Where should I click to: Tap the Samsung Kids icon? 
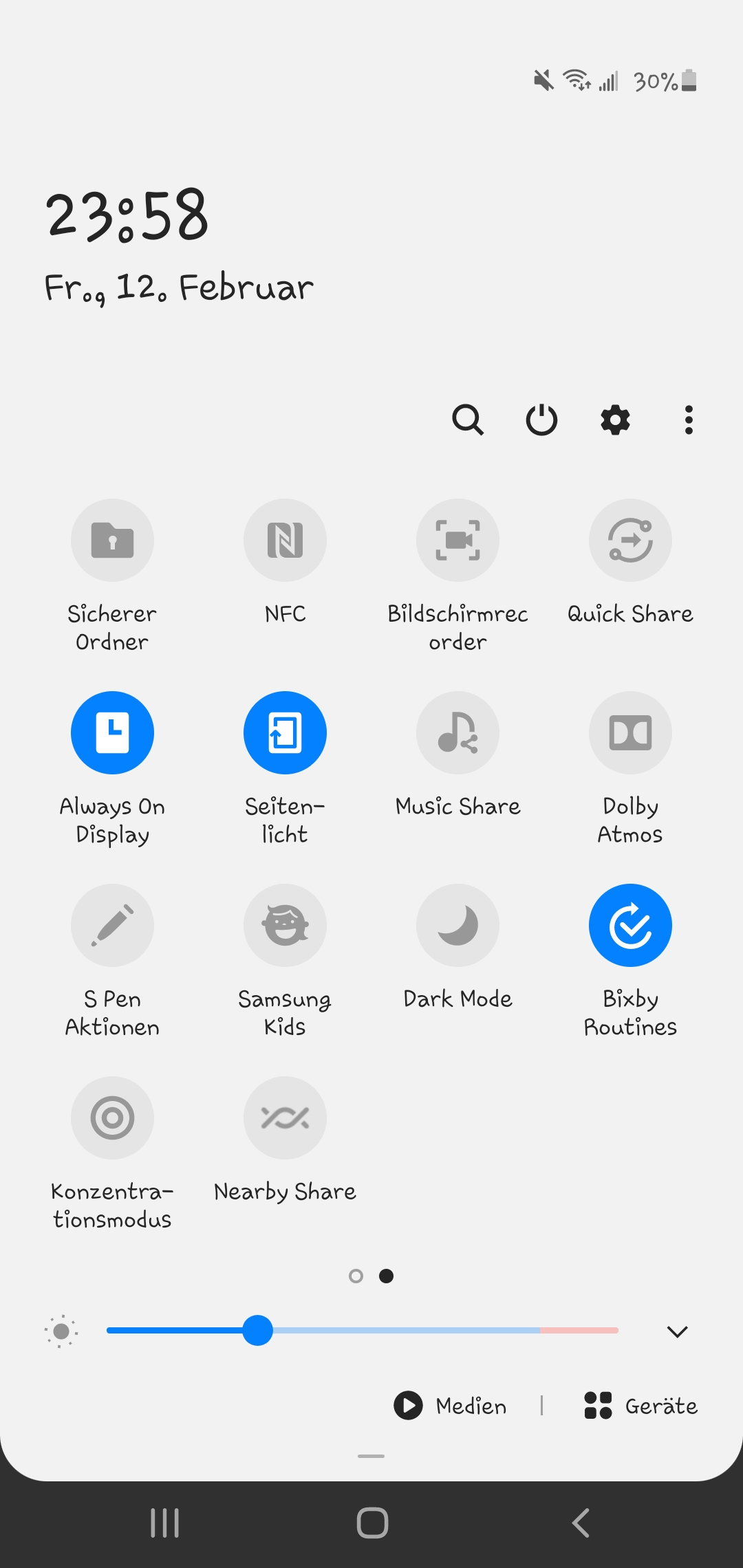click(x=285, y=925)
